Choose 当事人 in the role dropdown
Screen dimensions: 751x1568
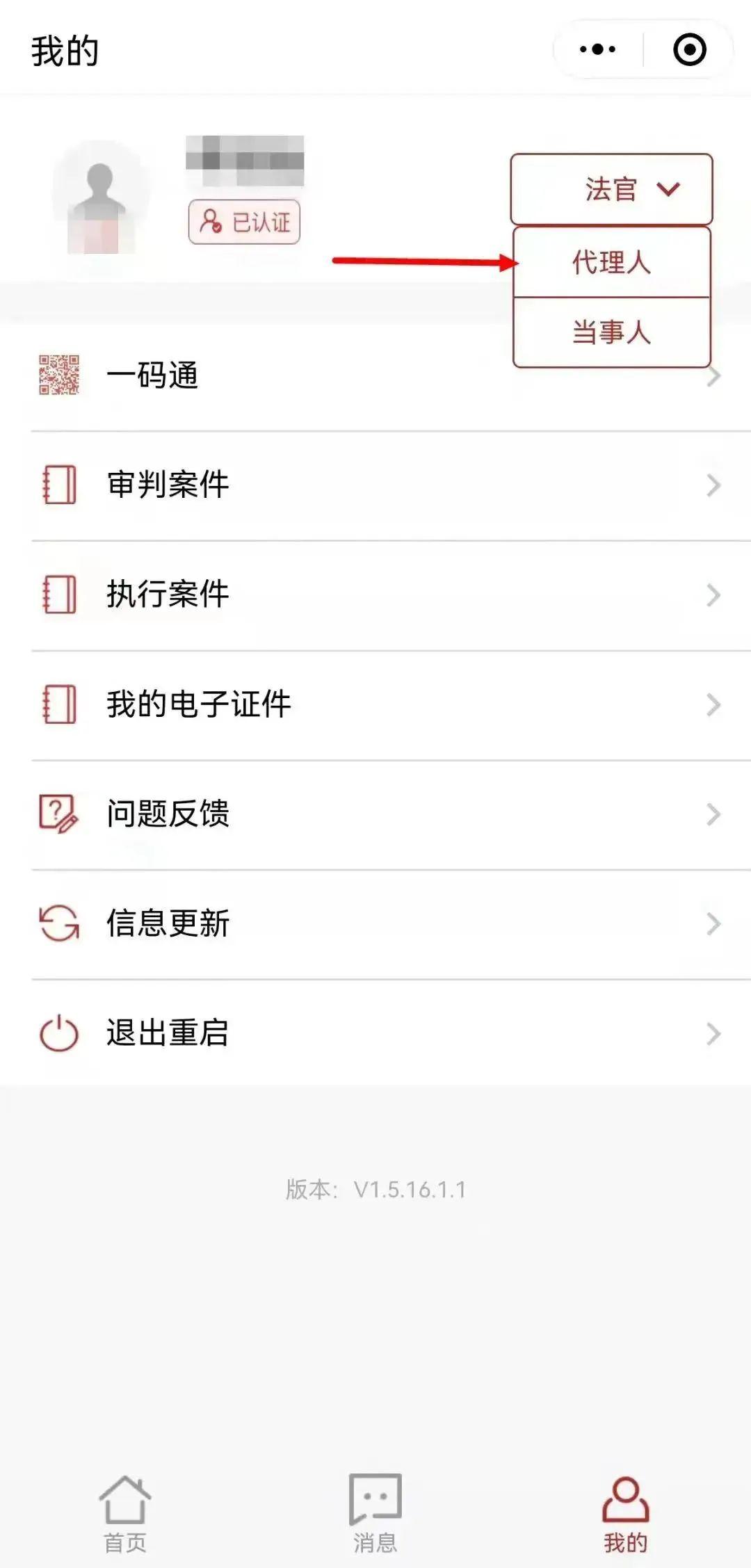pos(611,332)
